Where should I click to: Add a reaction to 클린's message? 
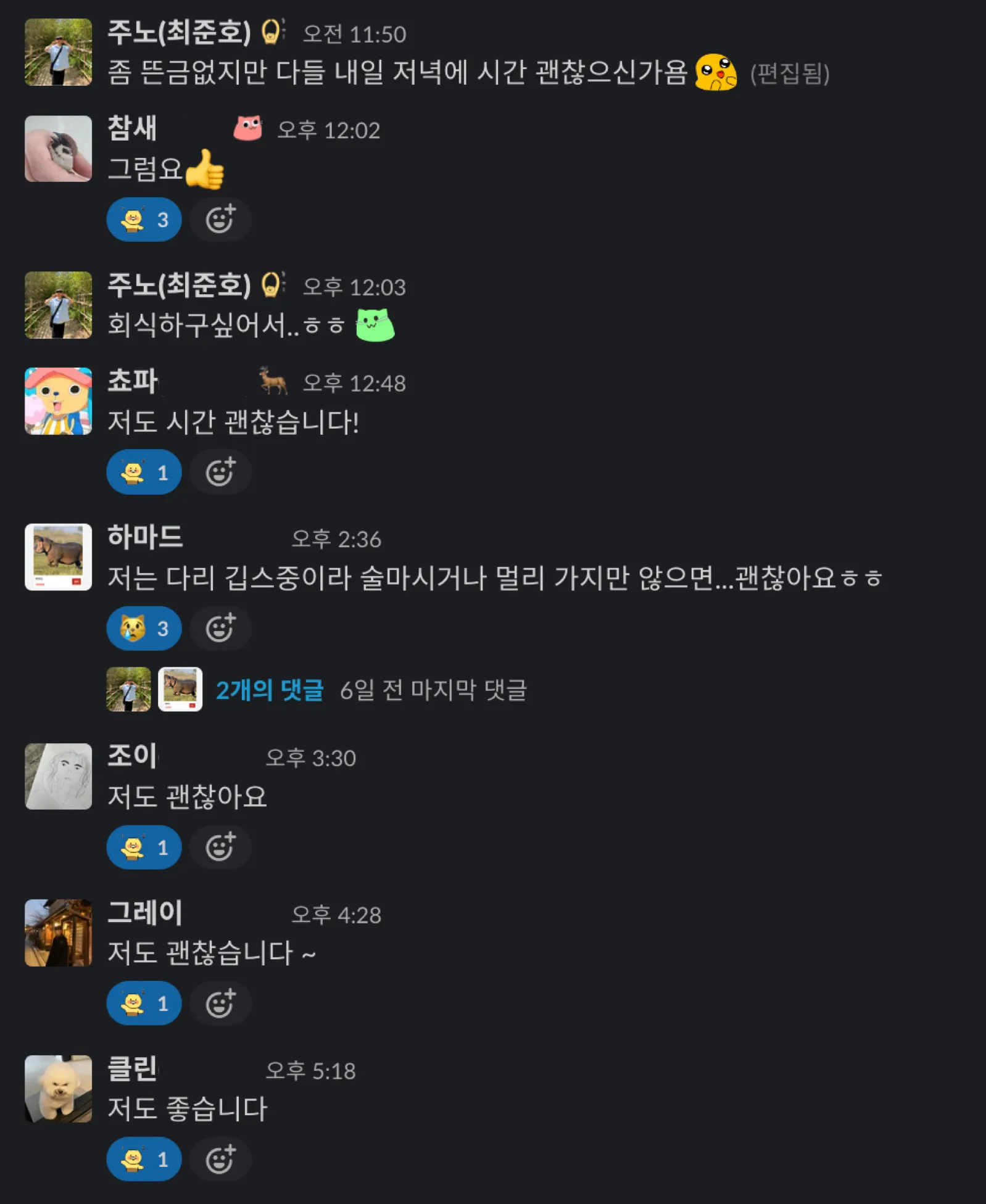click(220, 1159)
